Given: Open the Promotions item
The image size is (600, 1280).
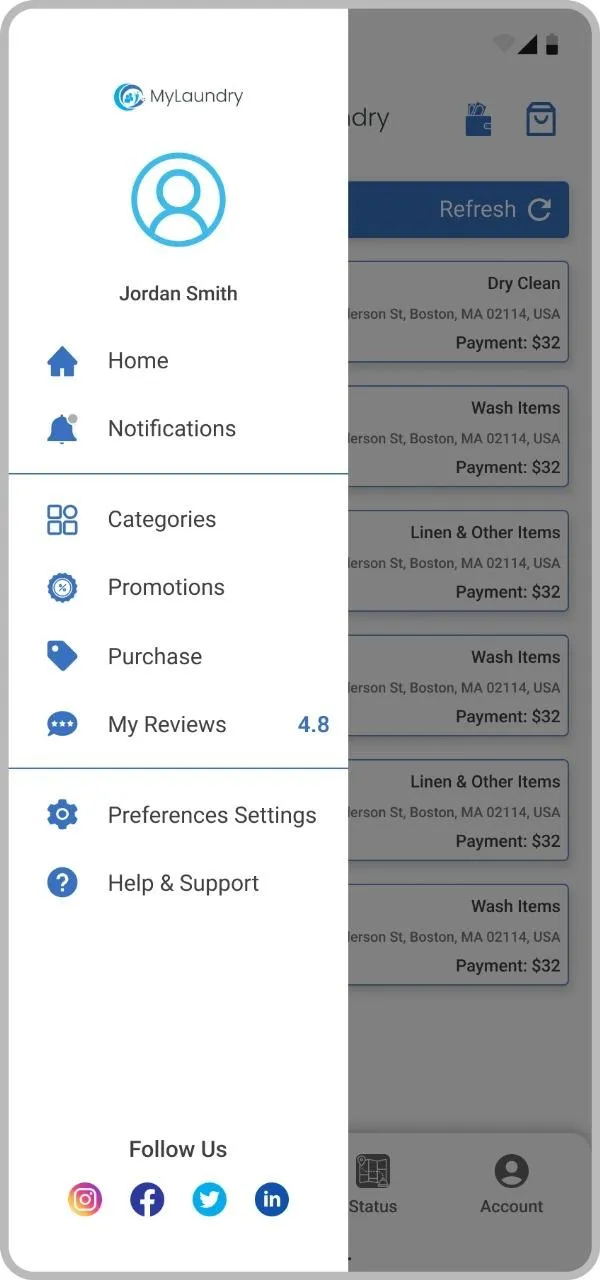Looking at the screenshot, I should tap(178, 588).
